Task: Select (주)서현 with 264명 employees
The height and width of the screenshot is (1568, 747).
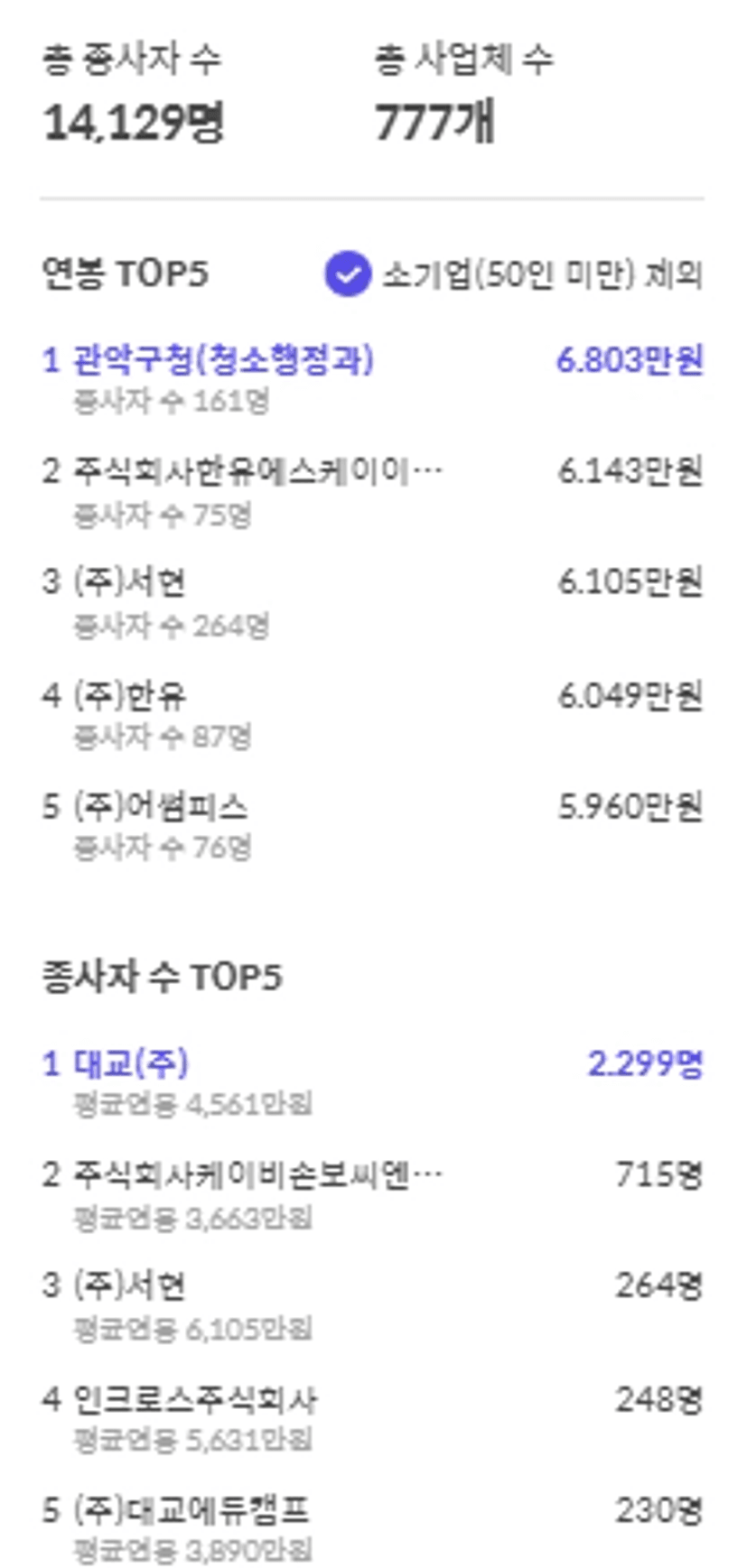Action: (x=372, y=1305)
